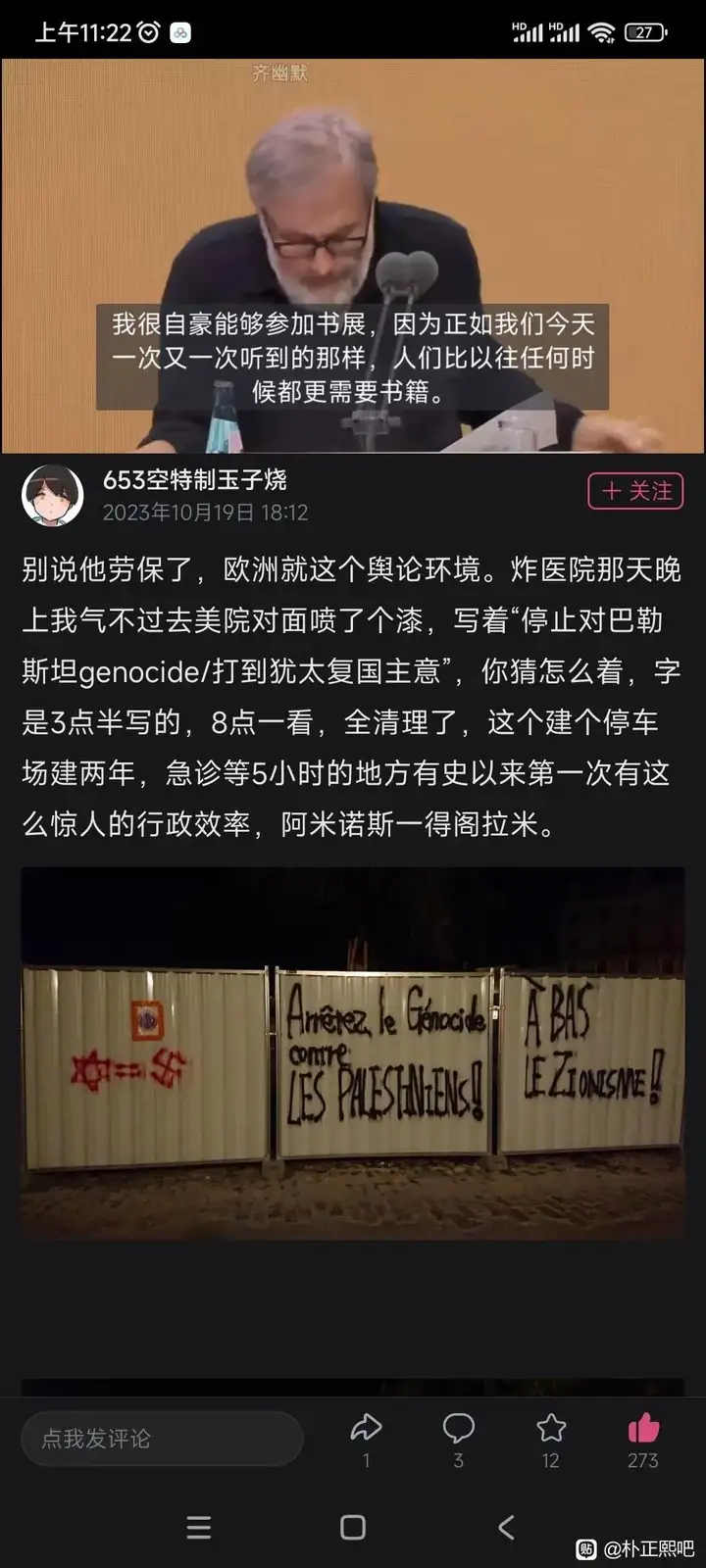Image resolution: width=706 pixels, height=1568 pixels.
Task: Share this post using the arrow icon
Action: pyautogui.click(x=366, y=1429)
